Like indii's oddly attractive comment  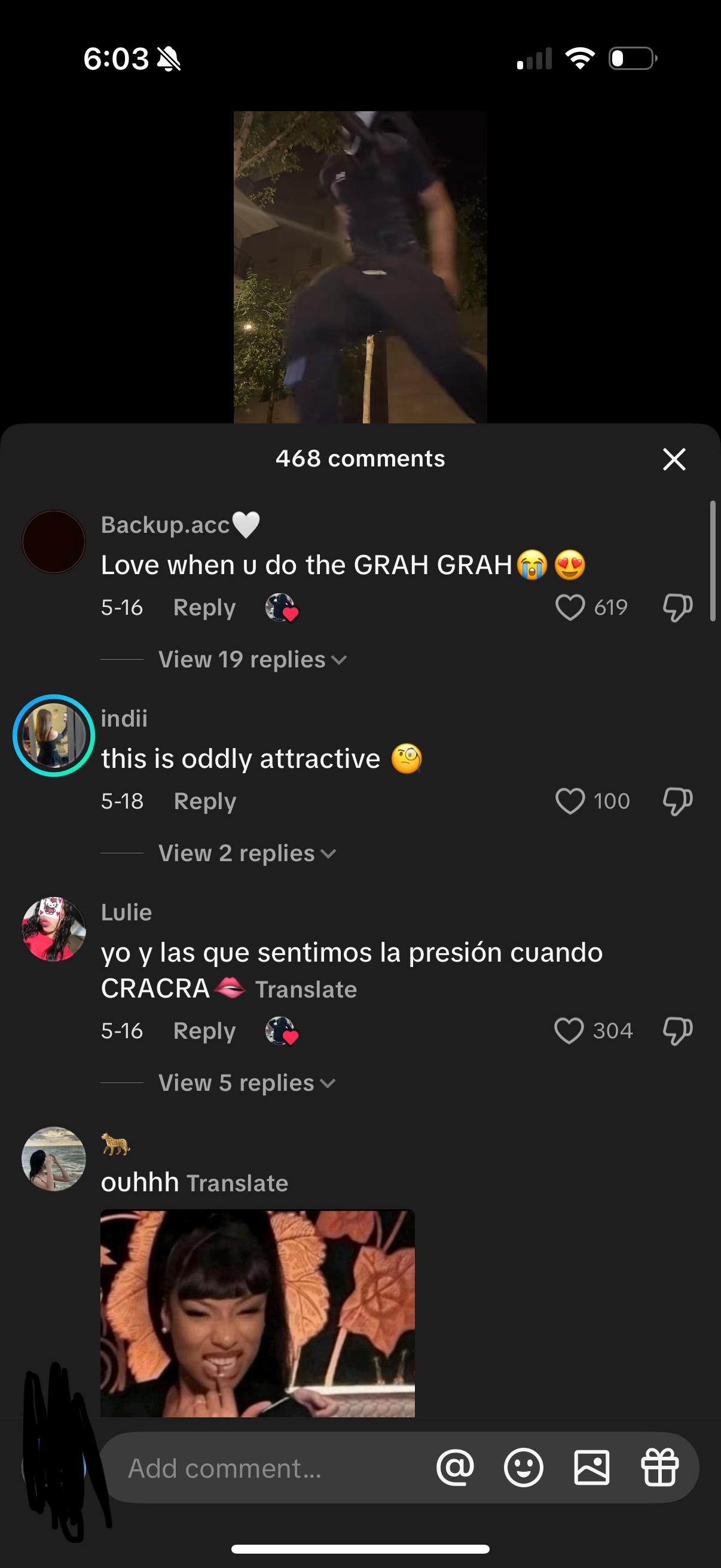[x=570, y=801]
